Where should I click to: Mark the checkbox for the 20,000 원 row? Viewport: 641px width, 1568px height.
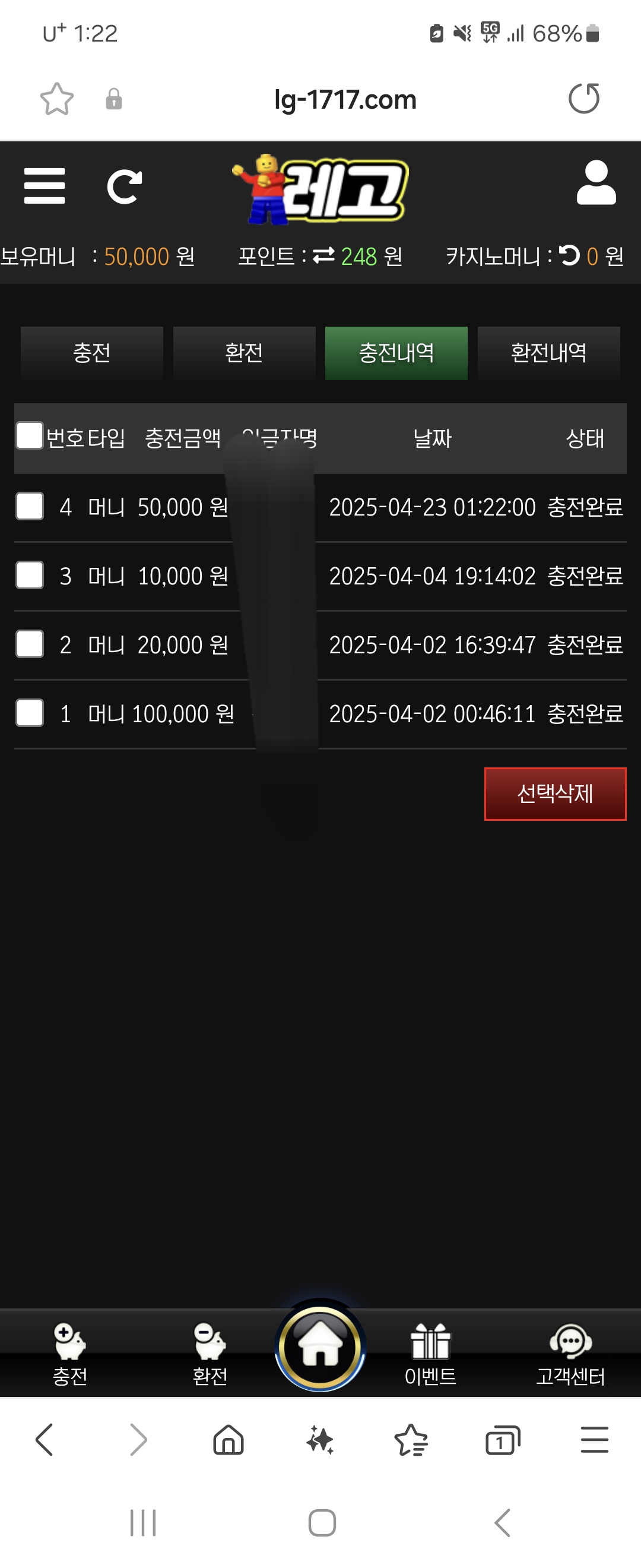point(29,644)
